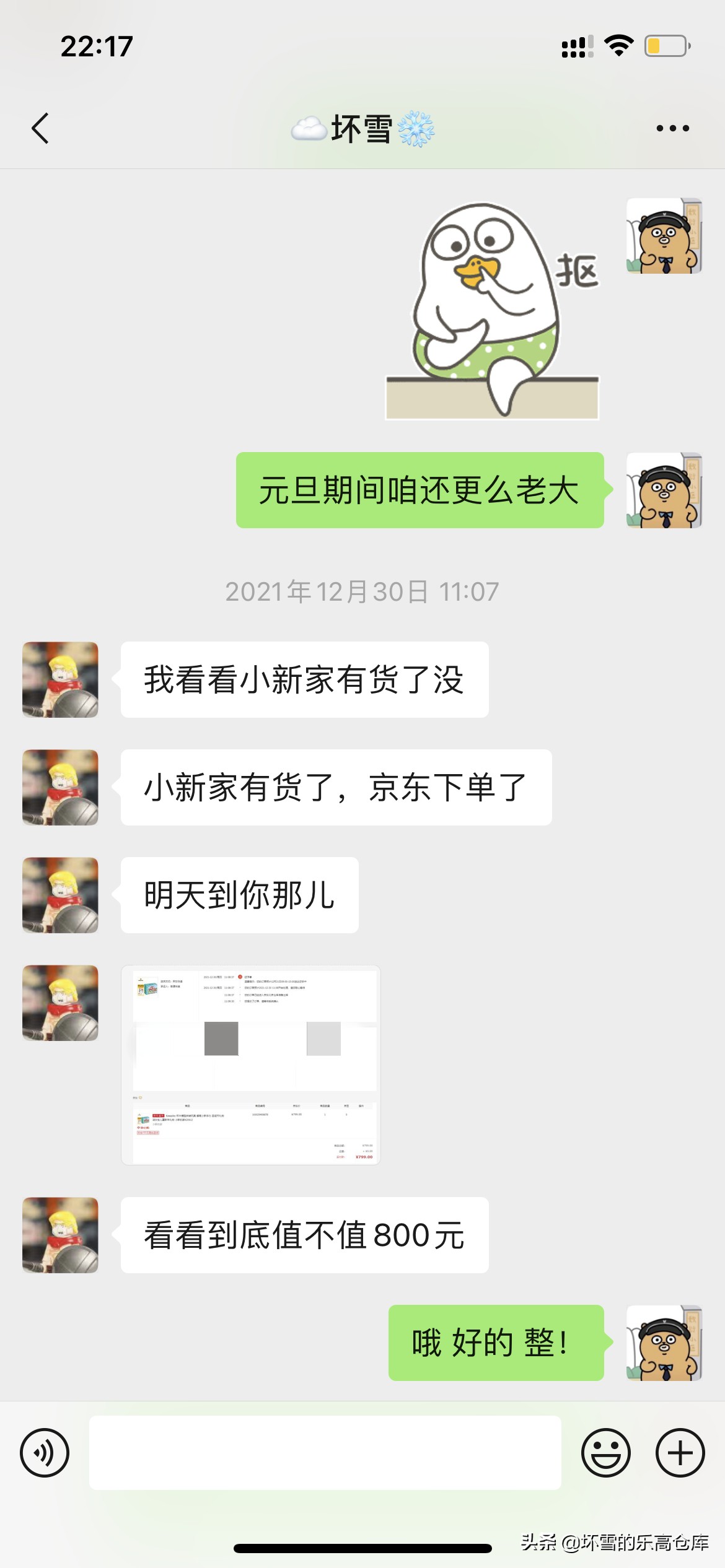Screen dimensions: 725x1568
Task: Tap the back arrow to leave chat
Action: [40, 127]
